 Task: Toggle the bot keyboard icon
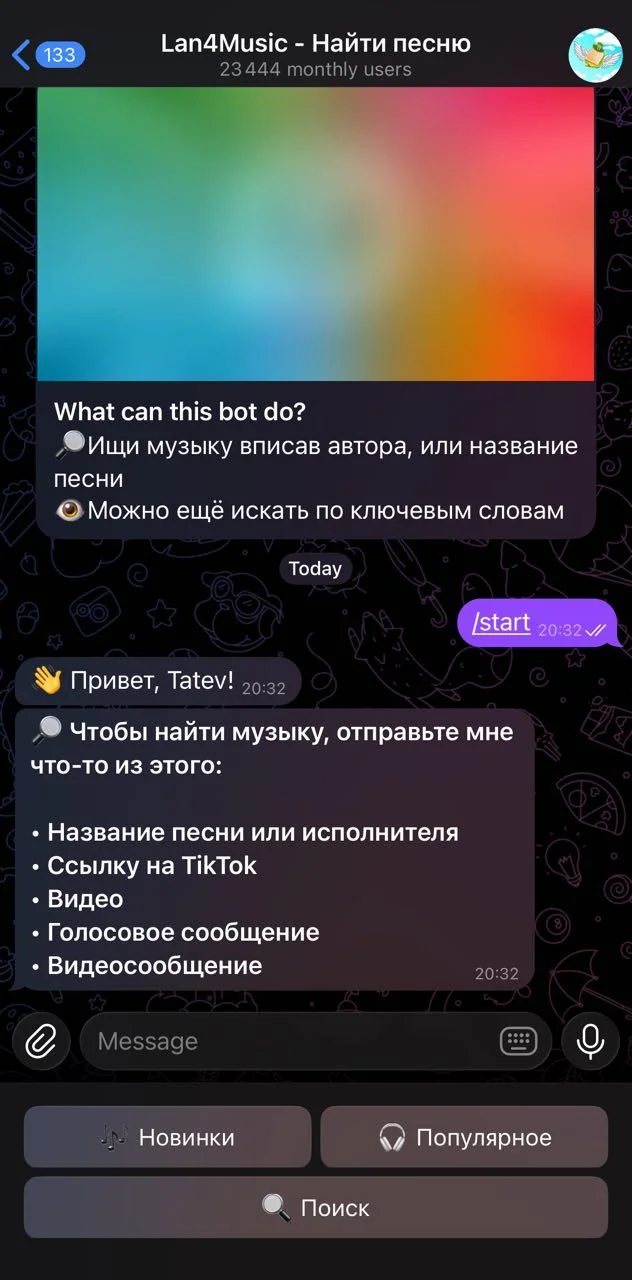[x=518, y=1041]
